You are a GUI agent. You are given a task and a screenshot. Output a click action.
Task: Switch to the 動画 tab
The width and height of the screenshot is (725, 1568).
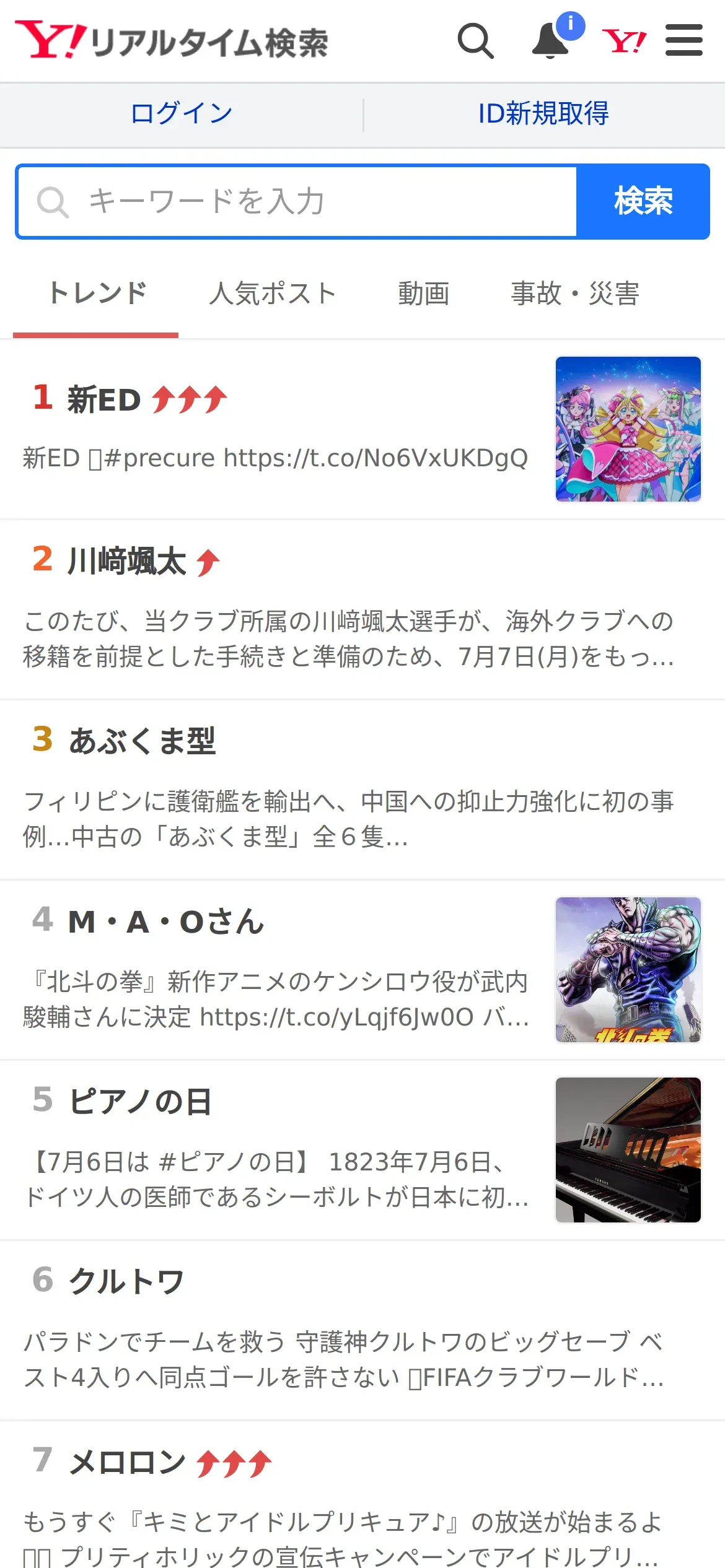click(x=424, y=294)
